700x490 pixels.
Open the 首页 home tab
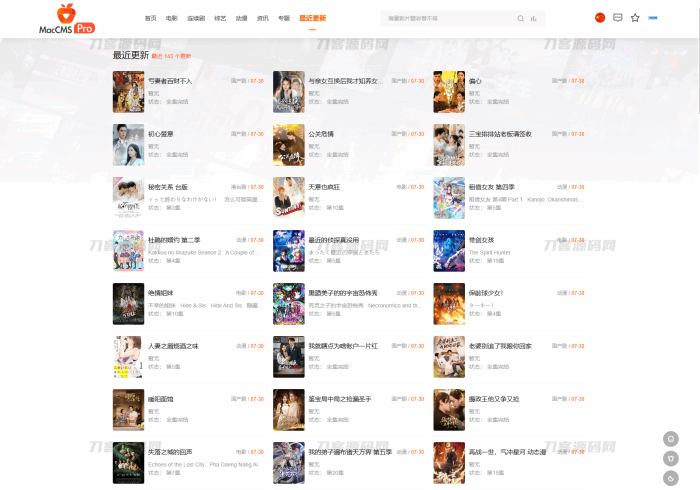[x=150, y=18]
